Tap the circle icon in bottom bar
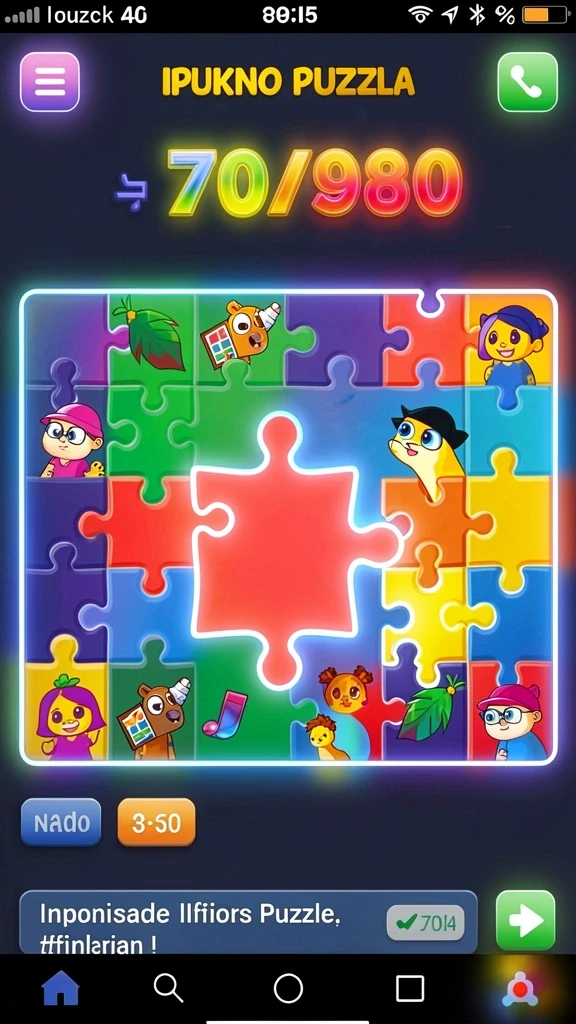 (288, 989)
